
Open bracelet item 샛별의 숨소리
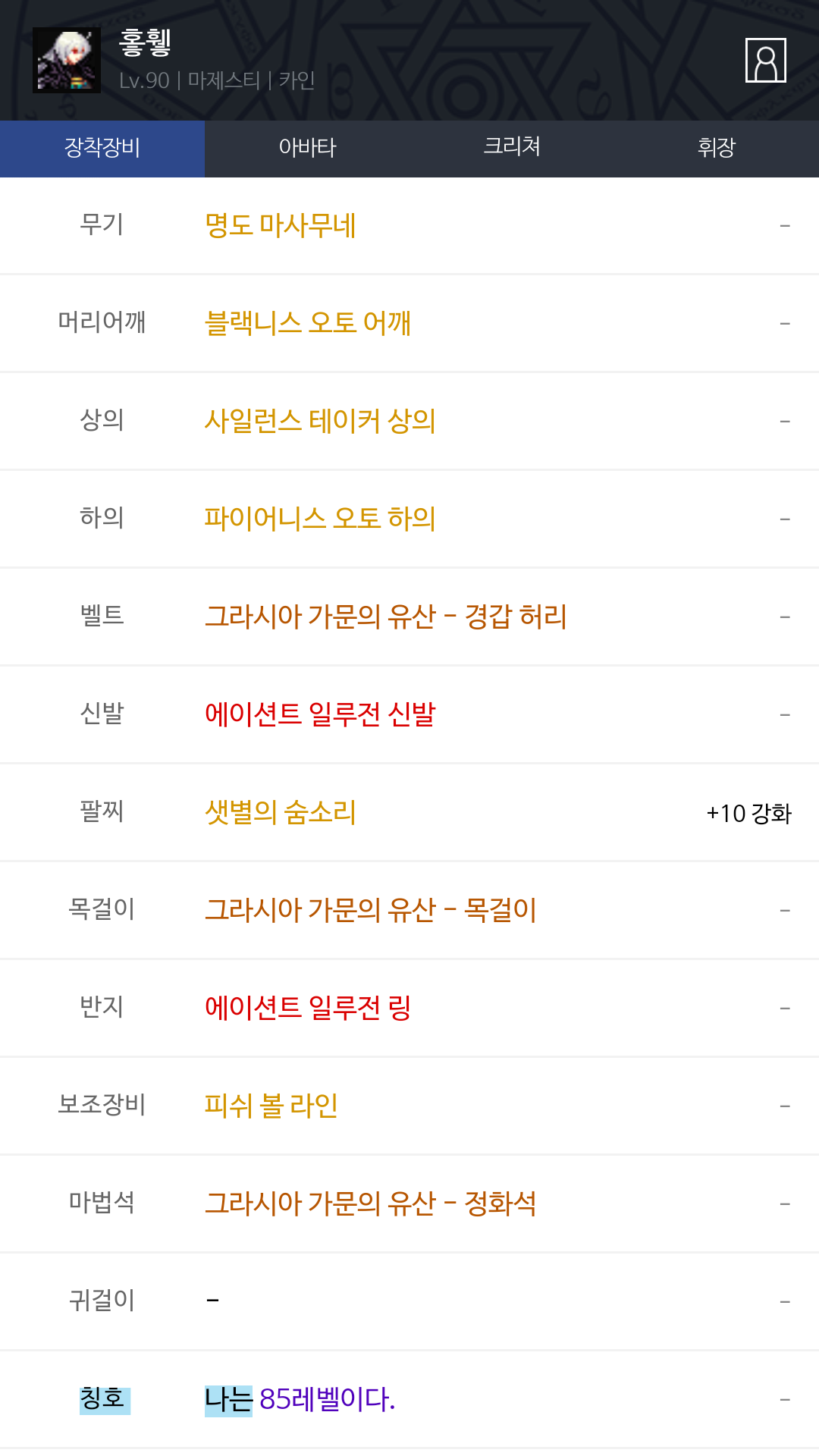pyautogui.click(x=281, y=812)
